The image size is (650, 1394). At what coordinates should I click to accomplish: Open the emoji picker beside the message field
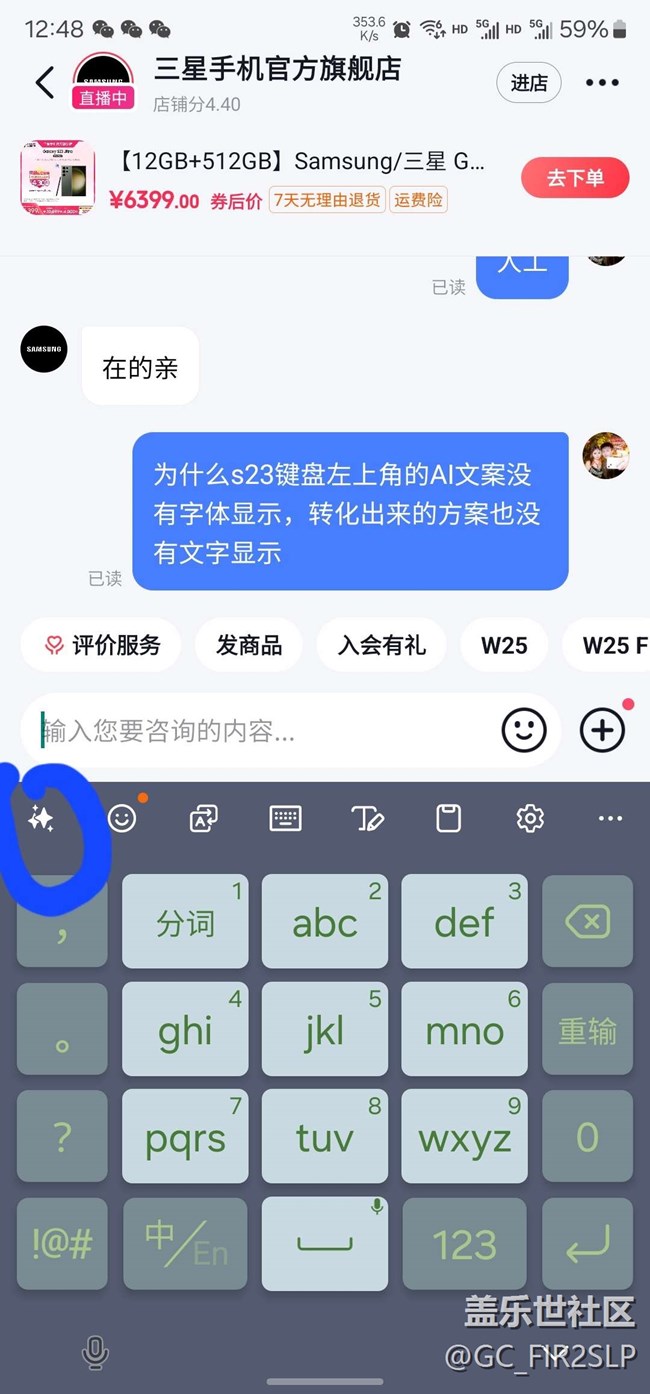coord(524,731)
